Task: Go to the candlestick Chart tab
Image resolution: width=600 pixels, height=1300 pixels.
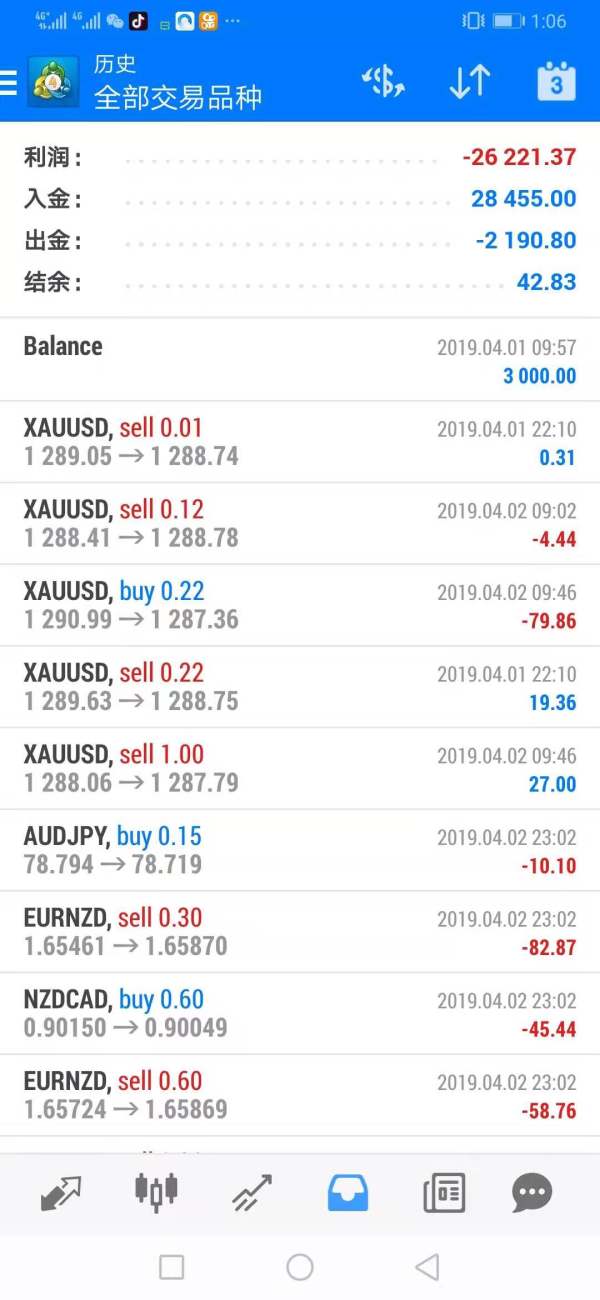Action: coord(156,1192)
